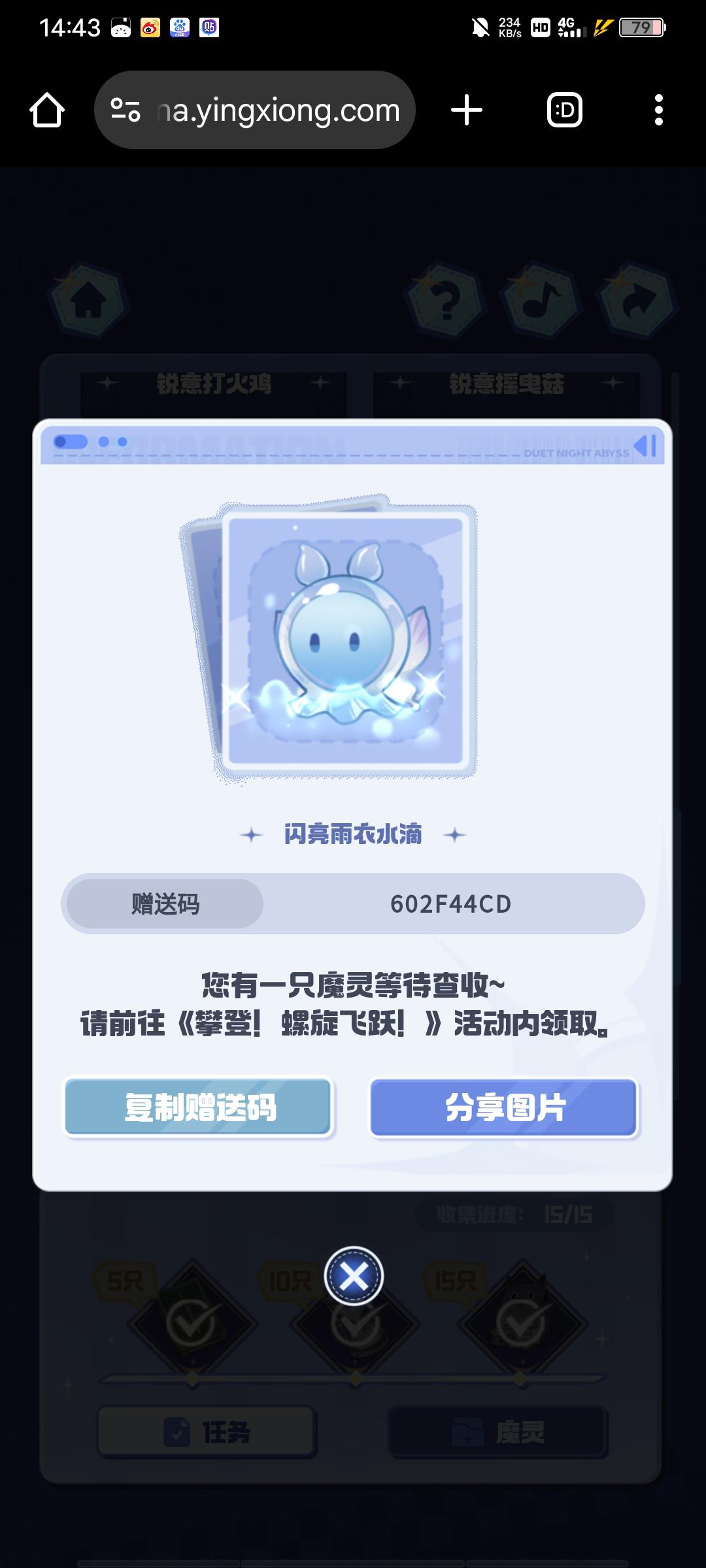
Task: Open a new browser tab
Action: coord(467,110)
